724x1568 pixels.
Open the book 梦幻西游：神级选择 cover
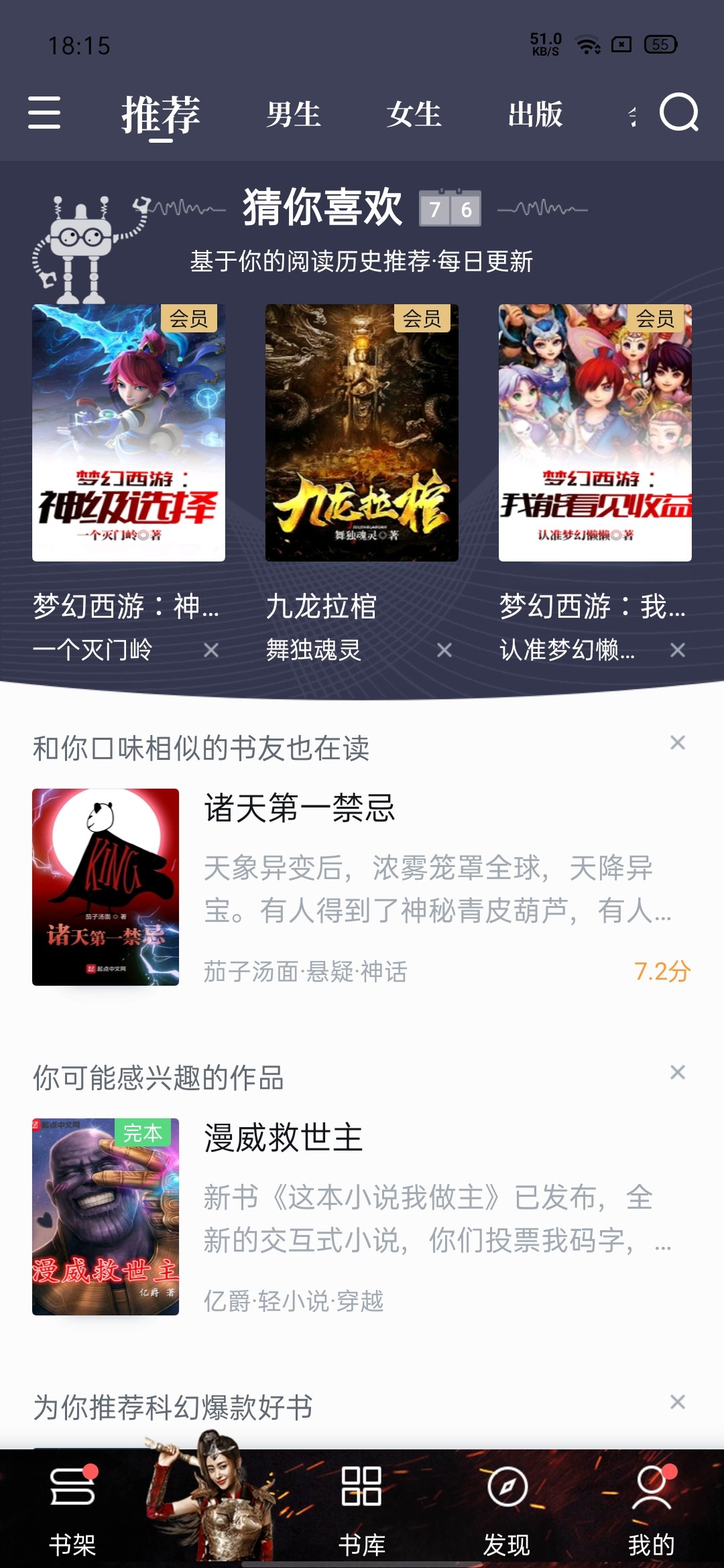point(129,432)
